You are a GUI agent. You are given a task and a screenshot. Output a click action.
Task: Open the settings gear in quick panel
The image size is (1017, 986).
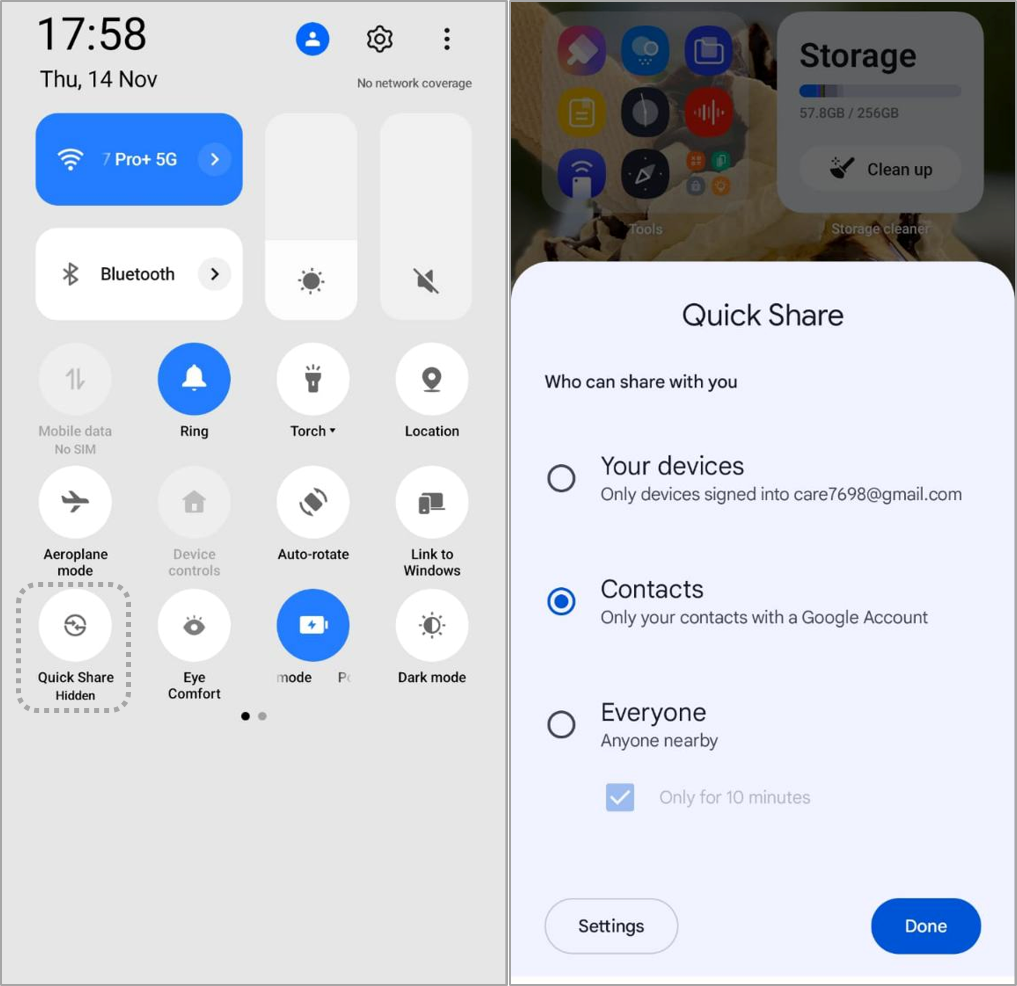tap(379, 39)
